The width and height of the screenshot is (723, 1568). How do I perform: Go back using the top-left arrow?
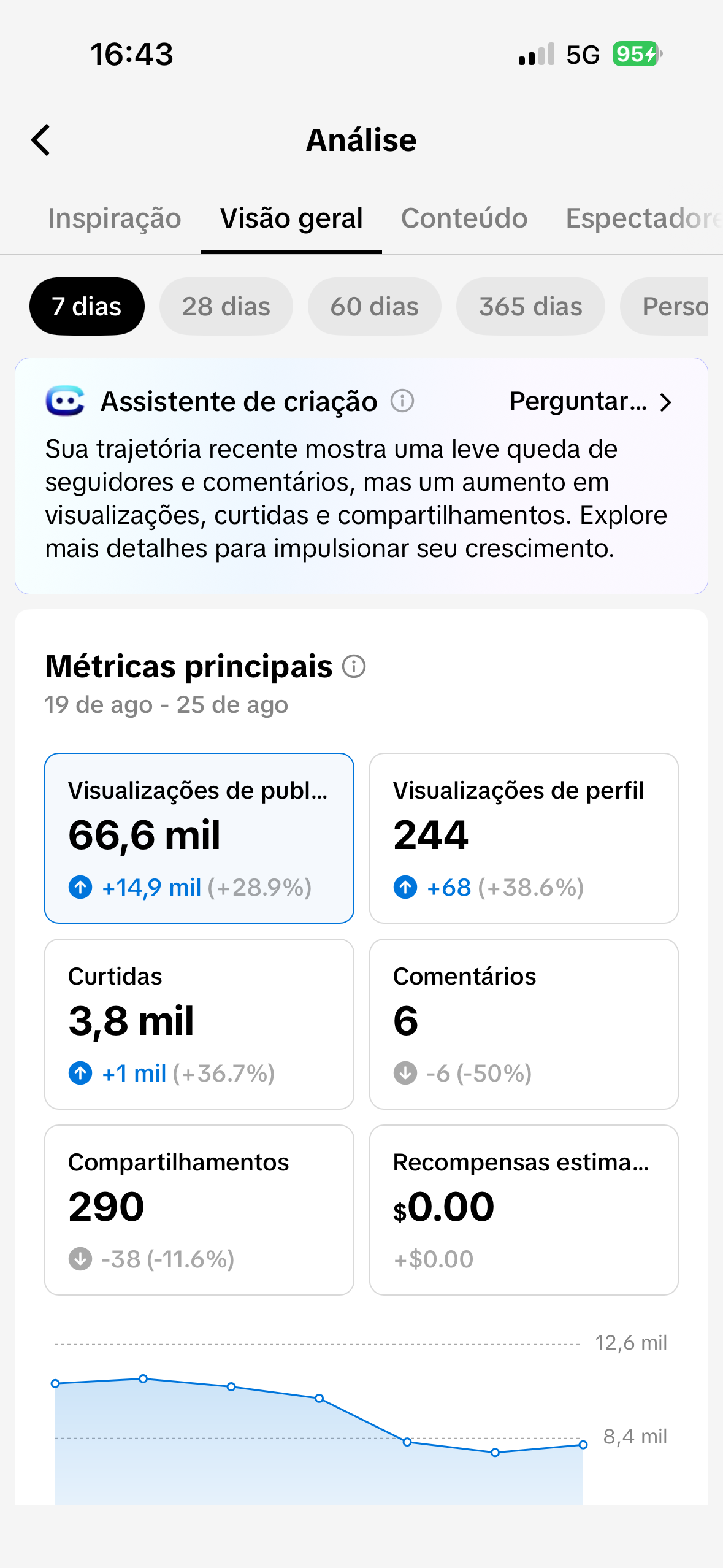click(40, 140)
